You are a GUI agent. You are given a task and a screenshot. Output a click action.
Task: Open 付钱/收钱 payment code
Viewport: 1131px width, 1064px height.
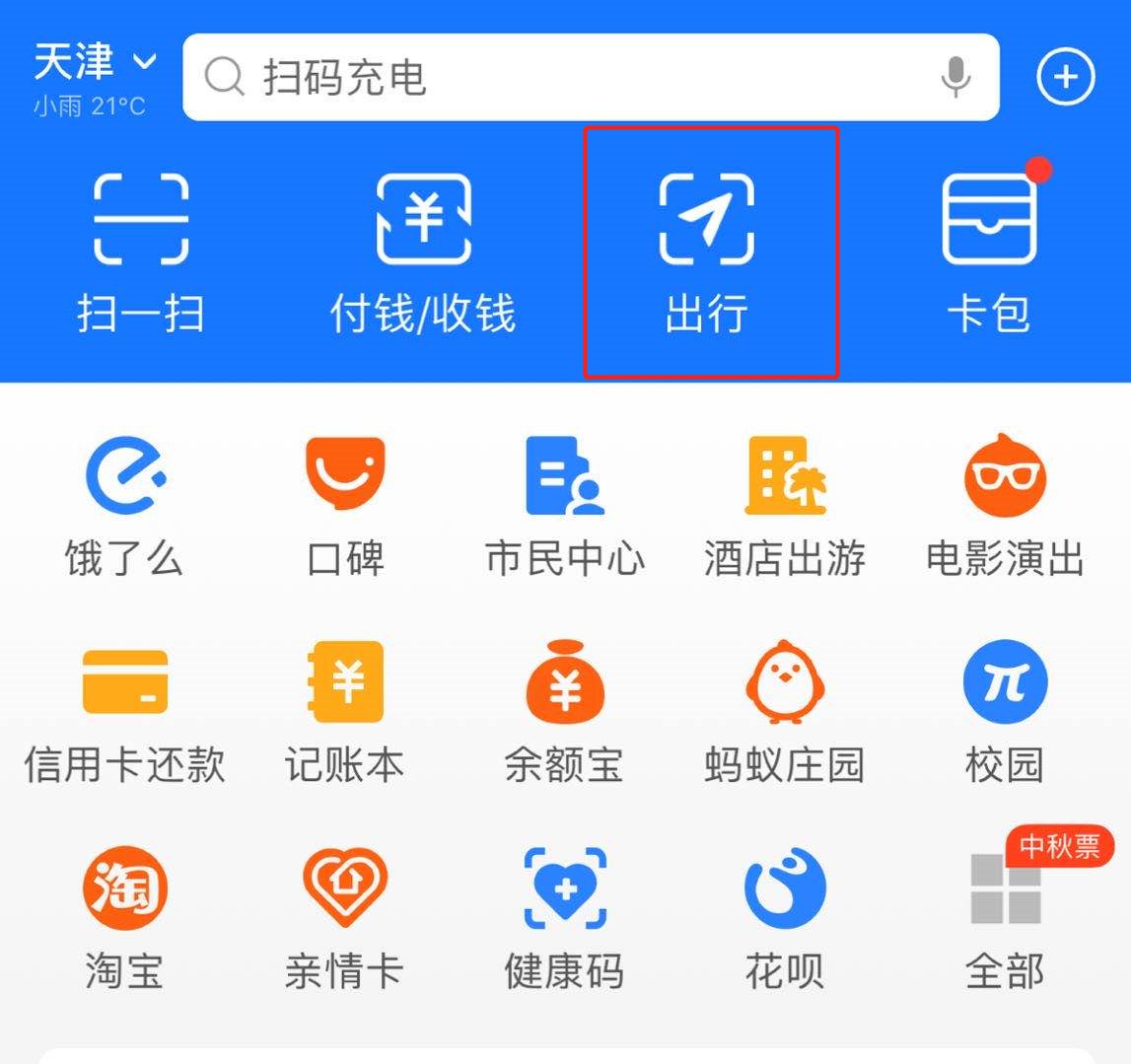423,251
